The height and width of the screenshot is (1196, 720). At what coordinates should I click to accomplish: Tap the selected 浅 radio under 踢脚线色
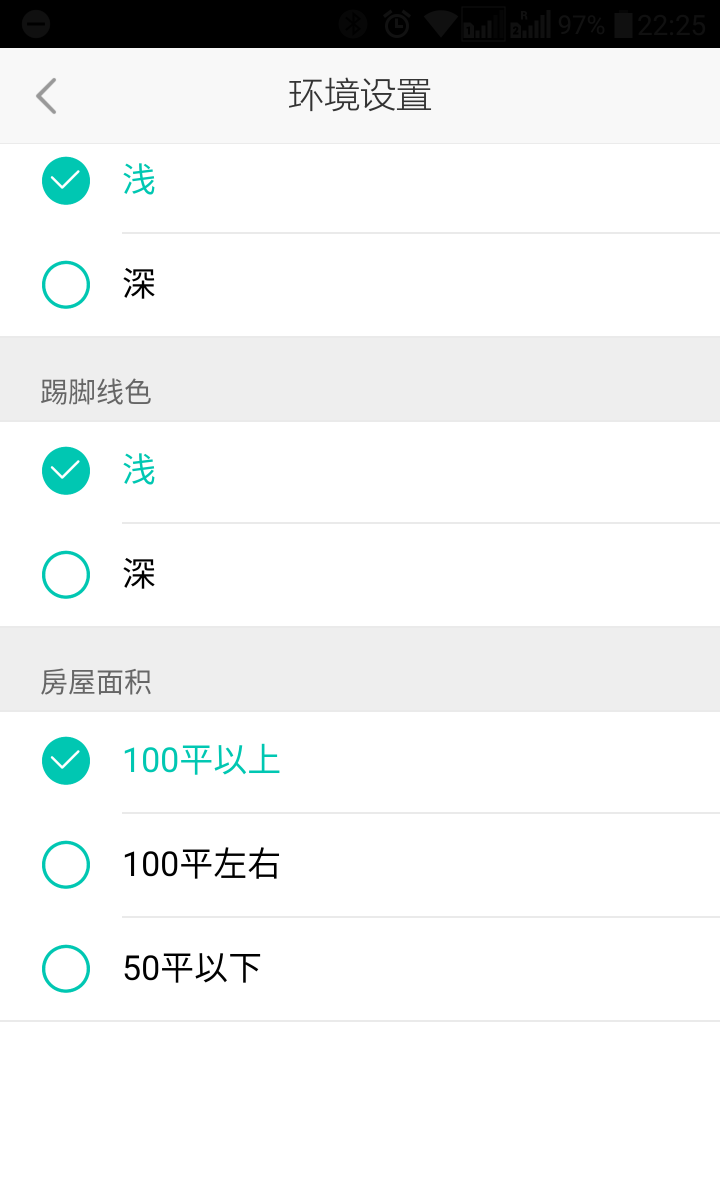coord(65,470)
